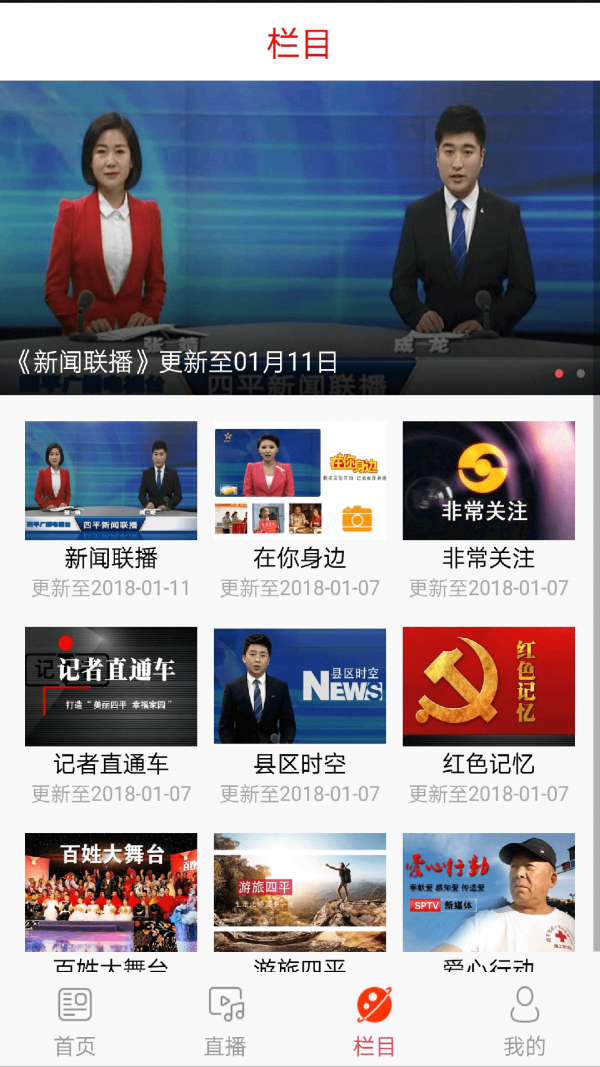Go to the 我的 tab
Screen dimensions: 600x1067
coord(524,1020)
